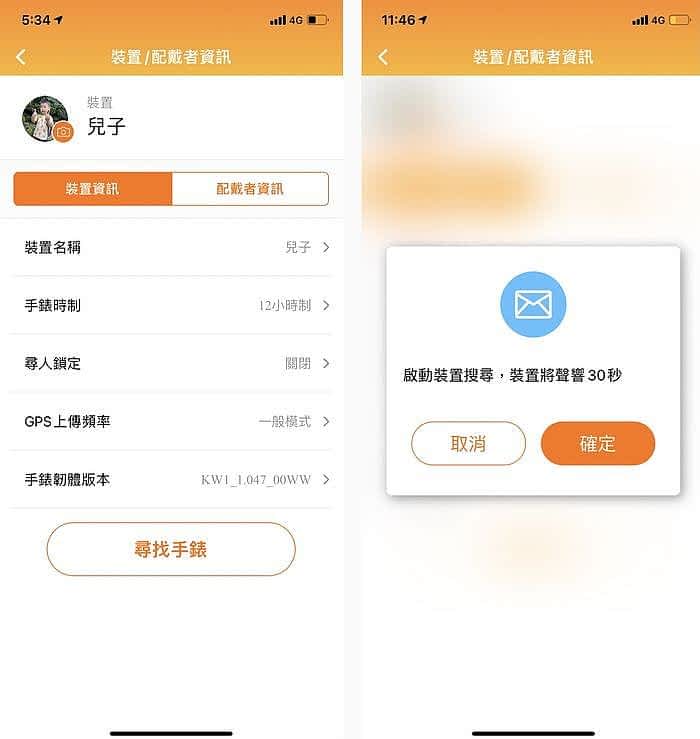700x739 pixels.
Task: Open the 手錶時制 setting
Action: tap(176, 305)
